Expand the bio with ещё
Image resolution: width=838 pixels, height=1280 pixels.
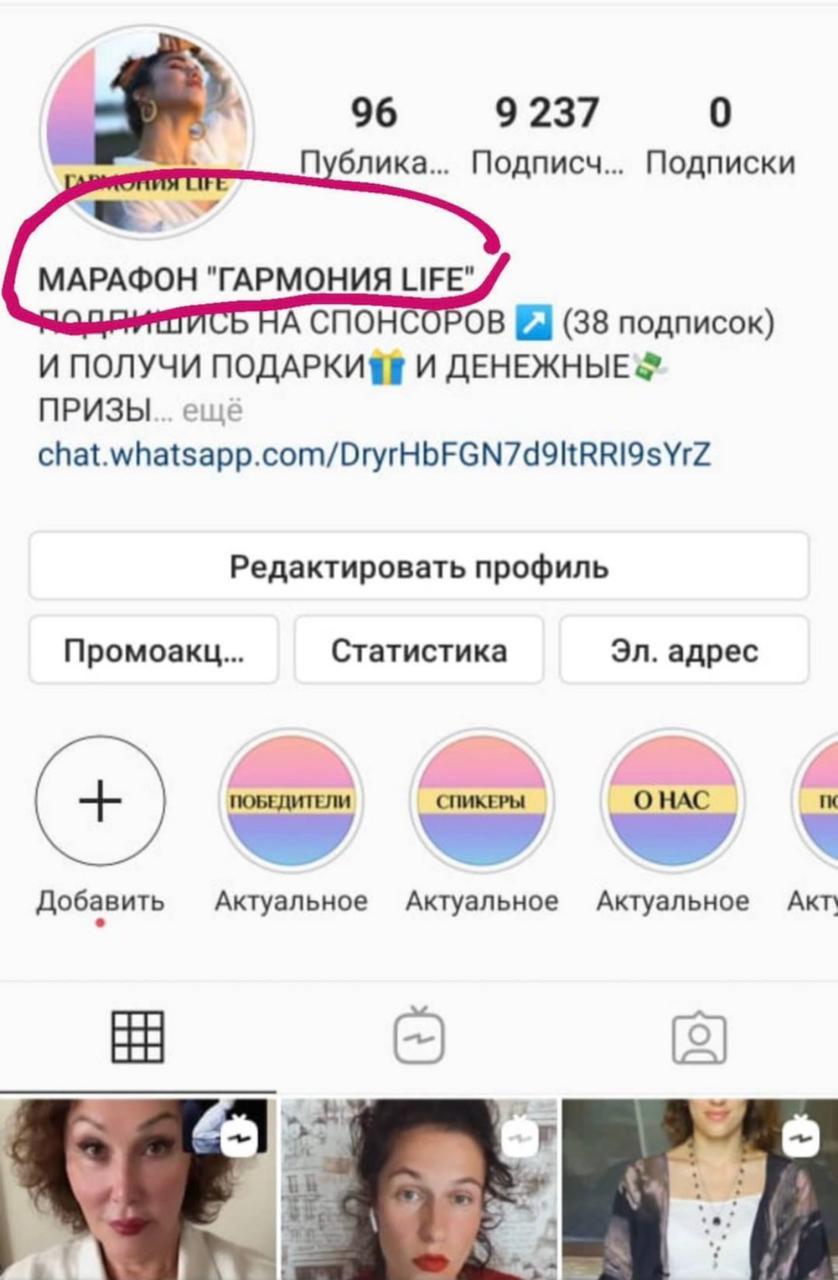(213, 411)
